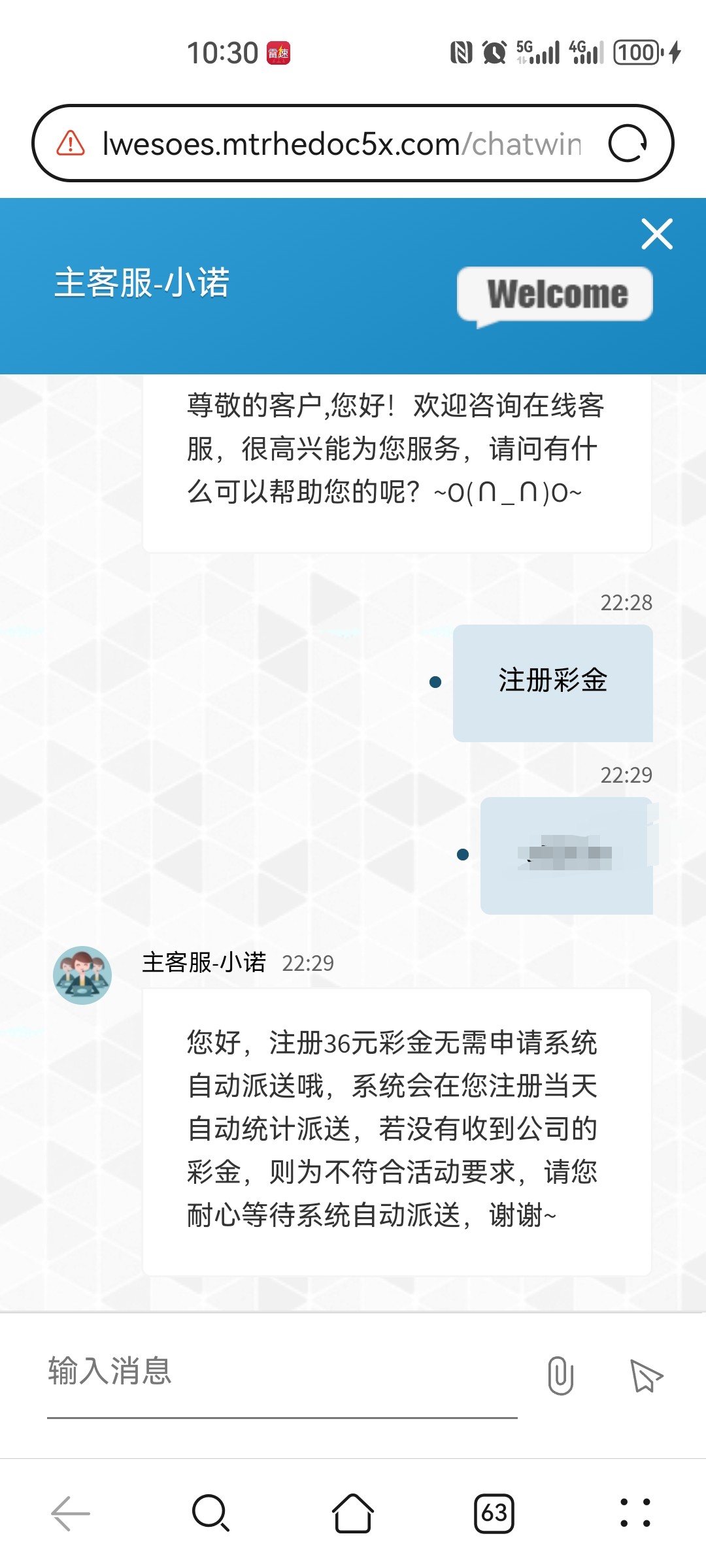
Task: Send the message with the paper plane icon
Action: (646, 1375)
